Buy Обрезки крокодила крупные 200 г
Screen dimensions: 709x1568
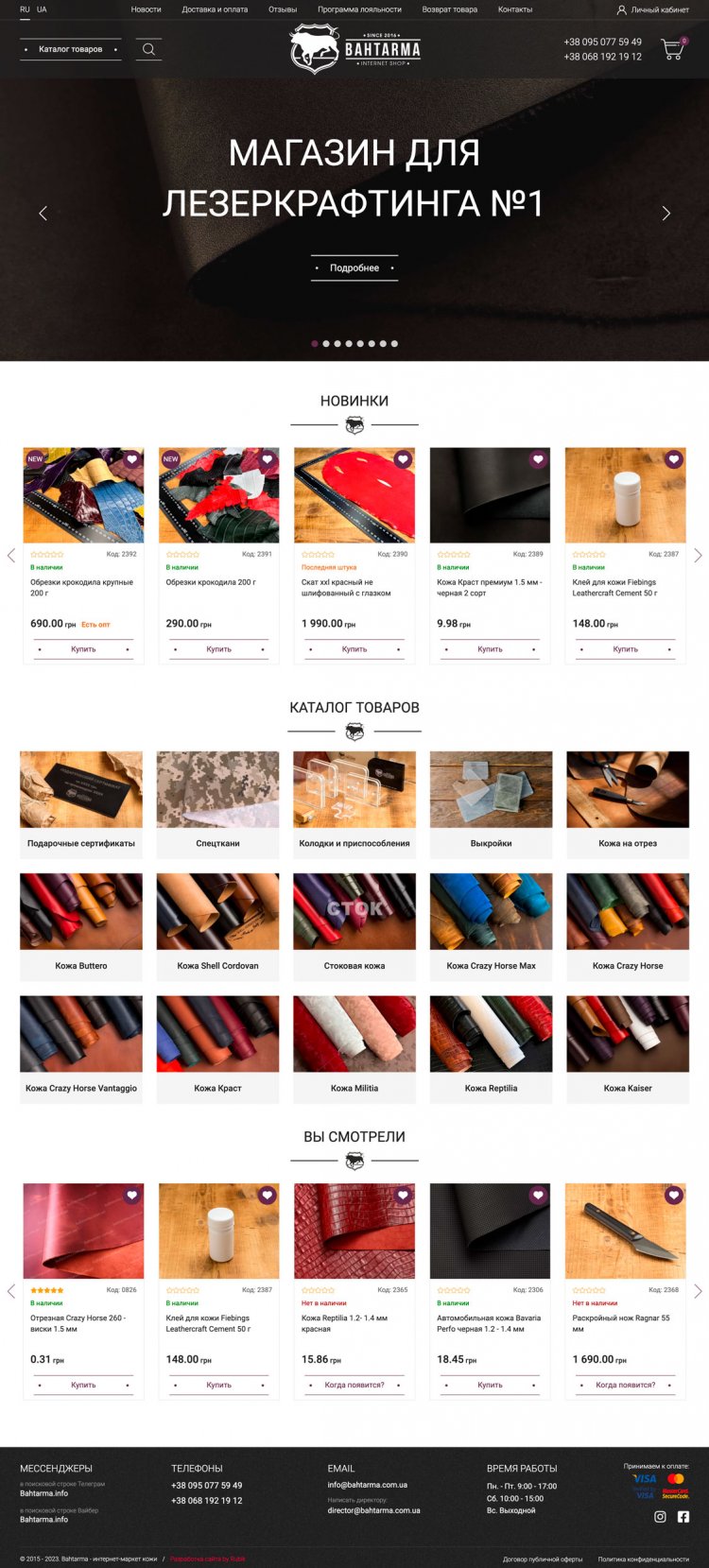[x=83, y=649]
